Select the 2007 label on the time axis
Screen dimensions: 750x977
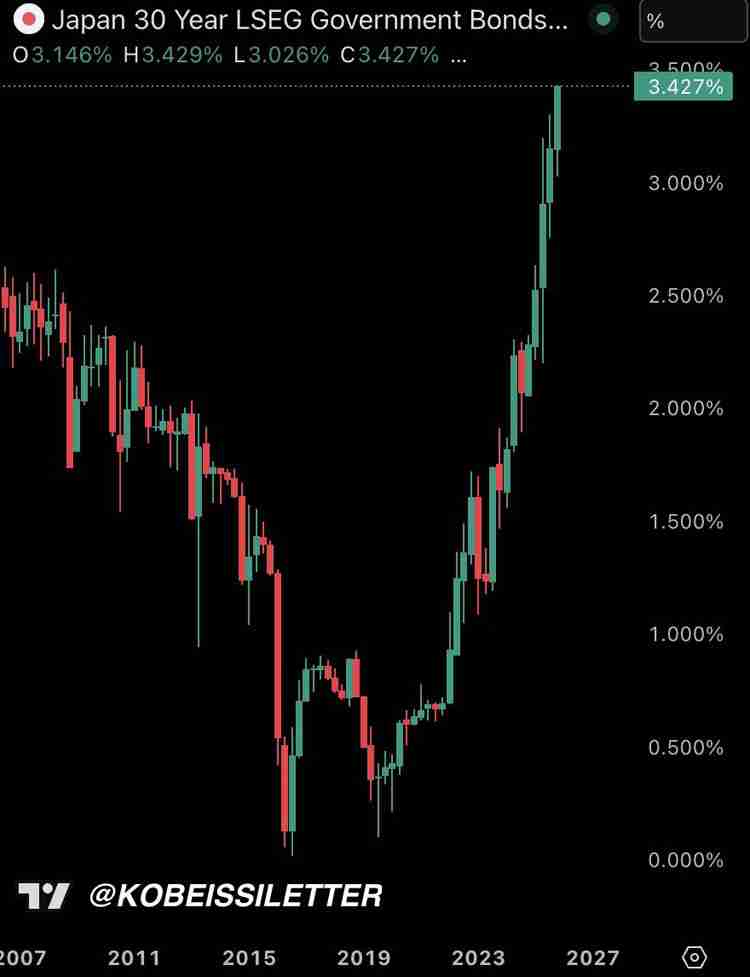[x=23, y=956]
